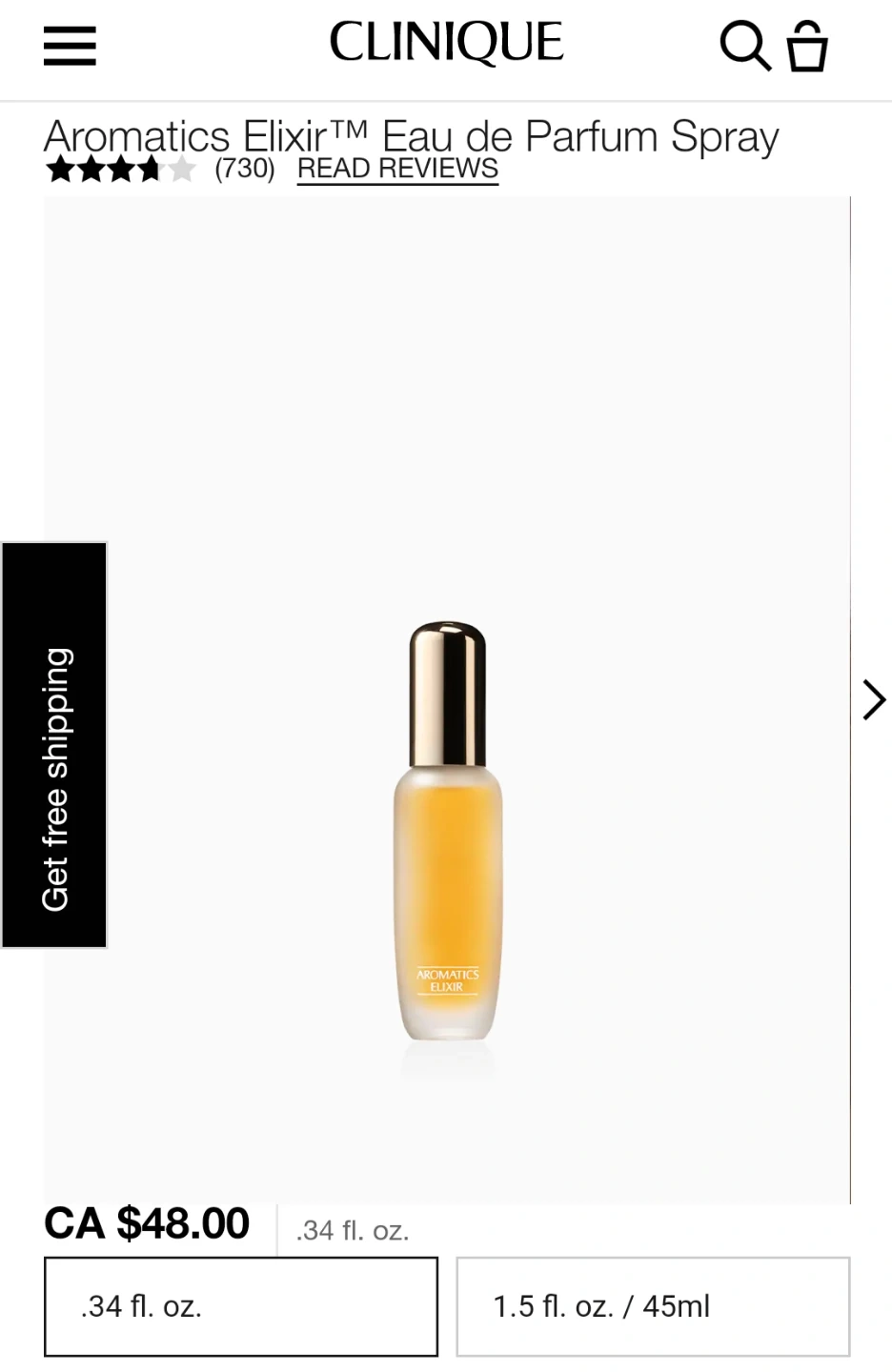
Task: Select the .34 fl. oz. size
Action: 241,1306
